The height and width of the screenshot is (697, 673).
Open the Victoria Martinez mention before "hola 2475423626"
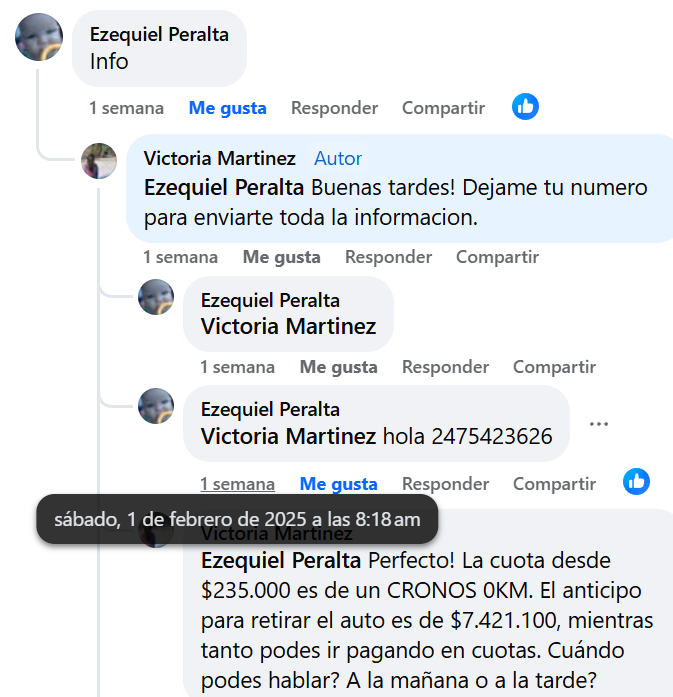pos(288,436)
